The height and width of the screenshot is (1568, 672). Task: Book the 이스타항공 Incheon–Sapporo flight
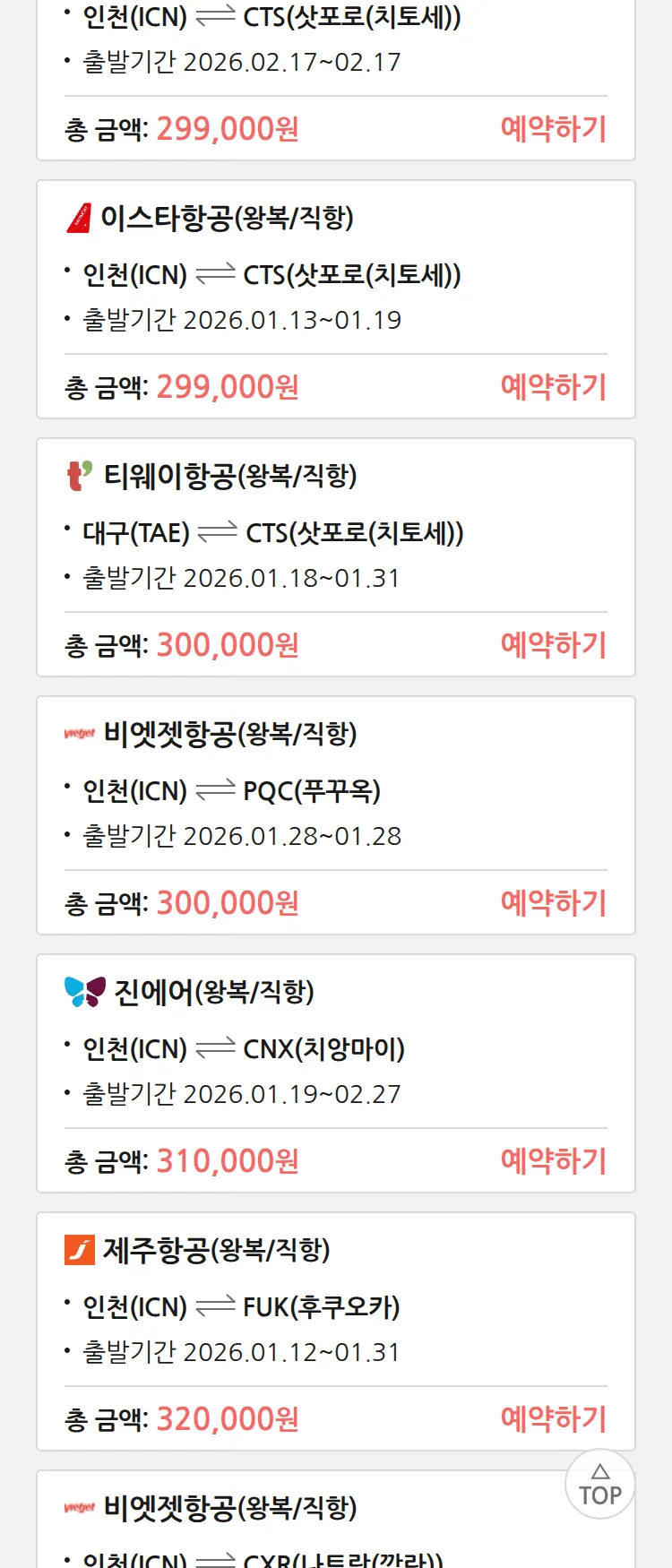pos(553,387)
